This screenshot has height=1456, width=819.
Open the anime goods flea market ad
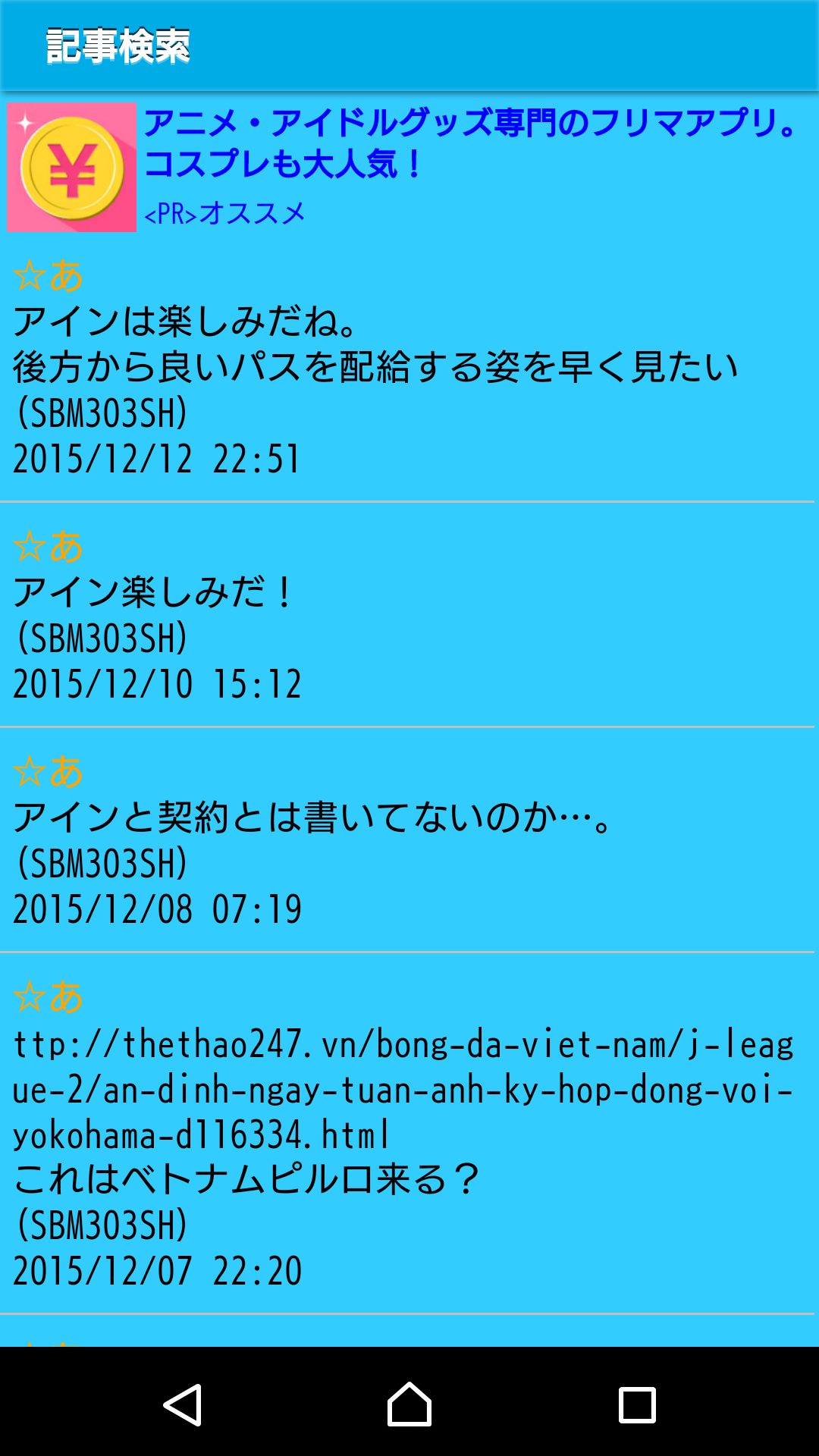point(470,144)
